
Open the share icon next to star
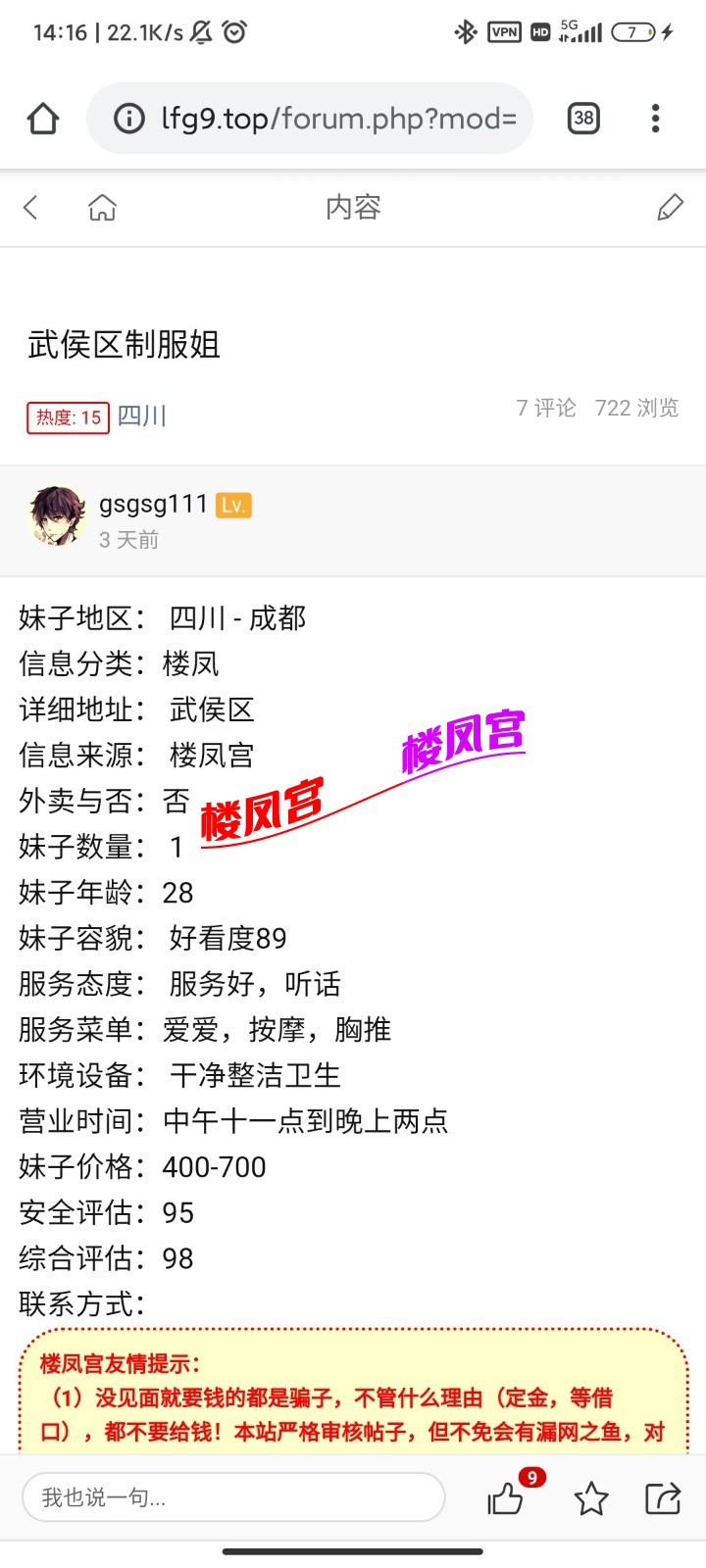click(662, 1497)
